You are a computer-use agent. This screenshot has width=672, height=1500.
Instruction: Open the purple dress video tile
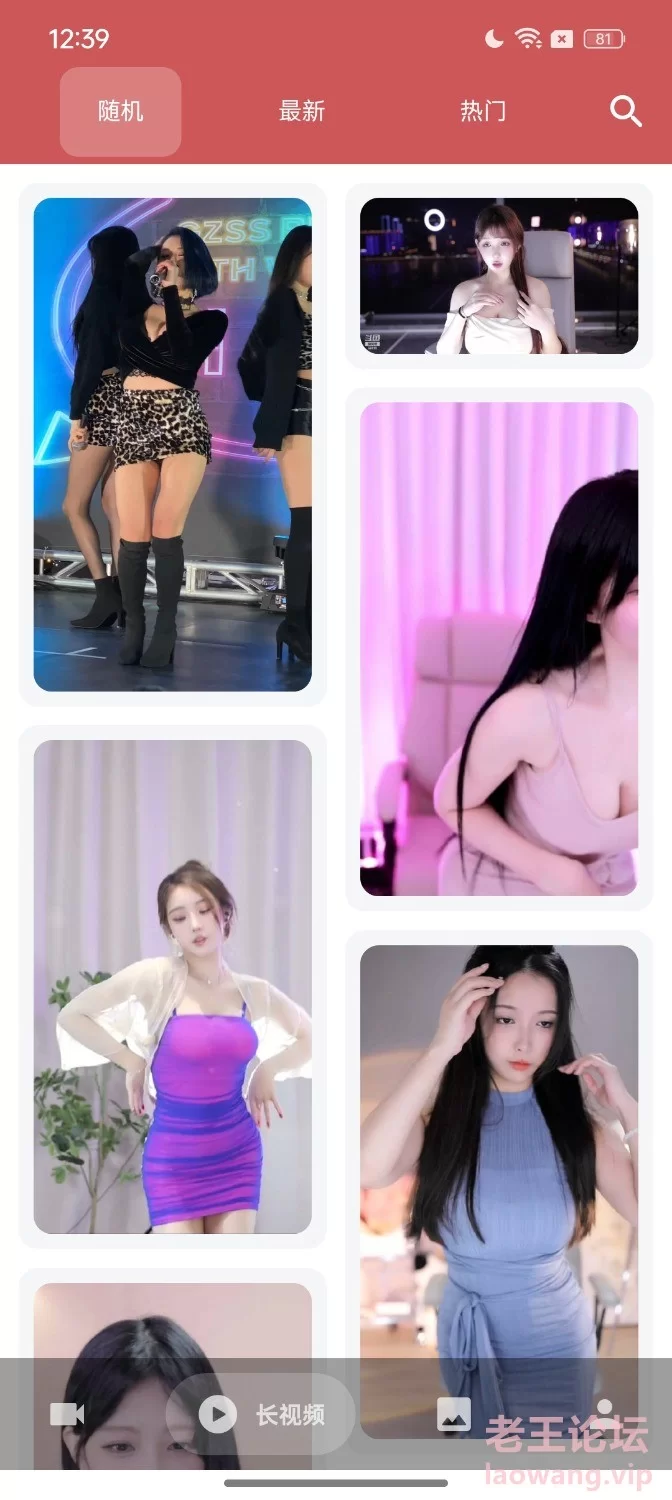[x=173, y=987]
